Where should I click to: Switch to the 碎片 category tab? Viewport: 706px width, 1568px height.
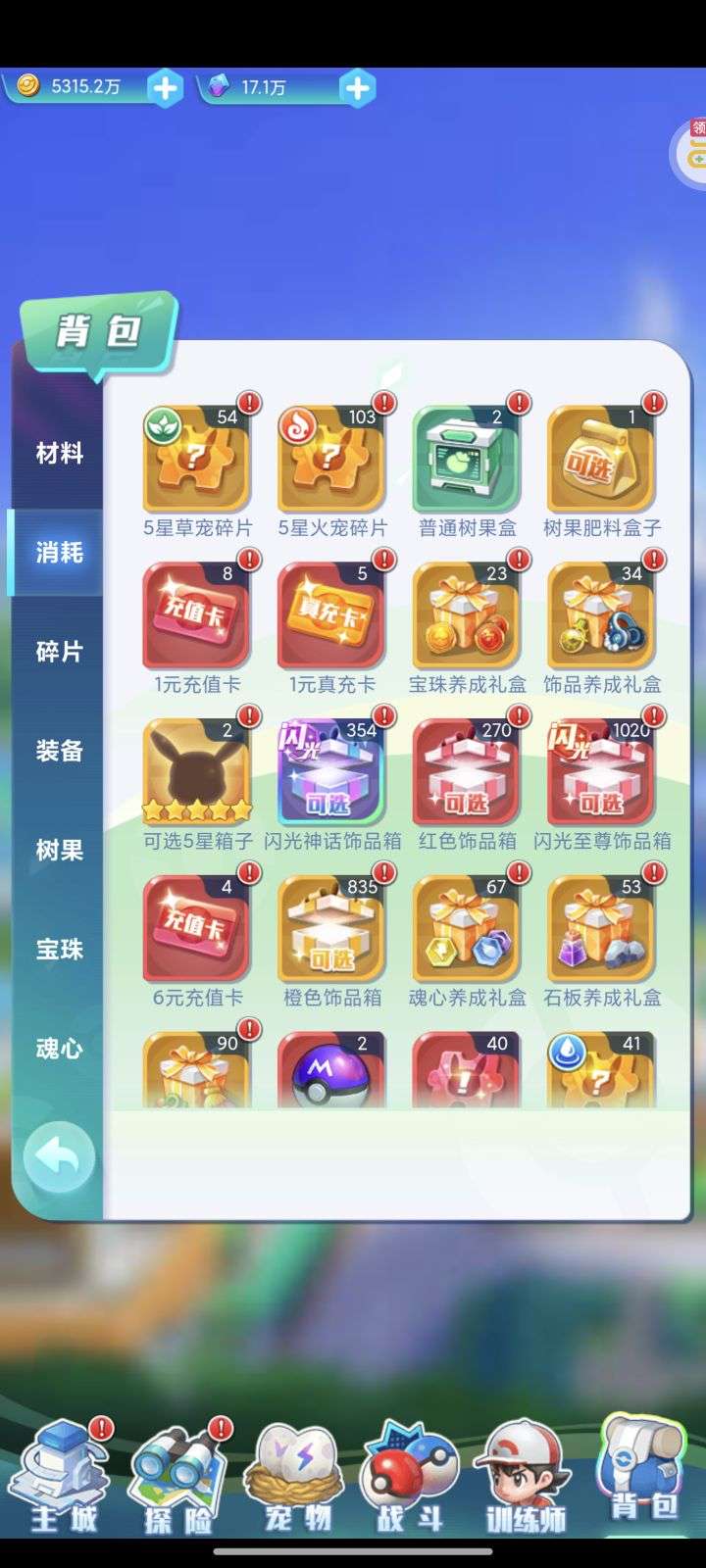pos(59,652)
